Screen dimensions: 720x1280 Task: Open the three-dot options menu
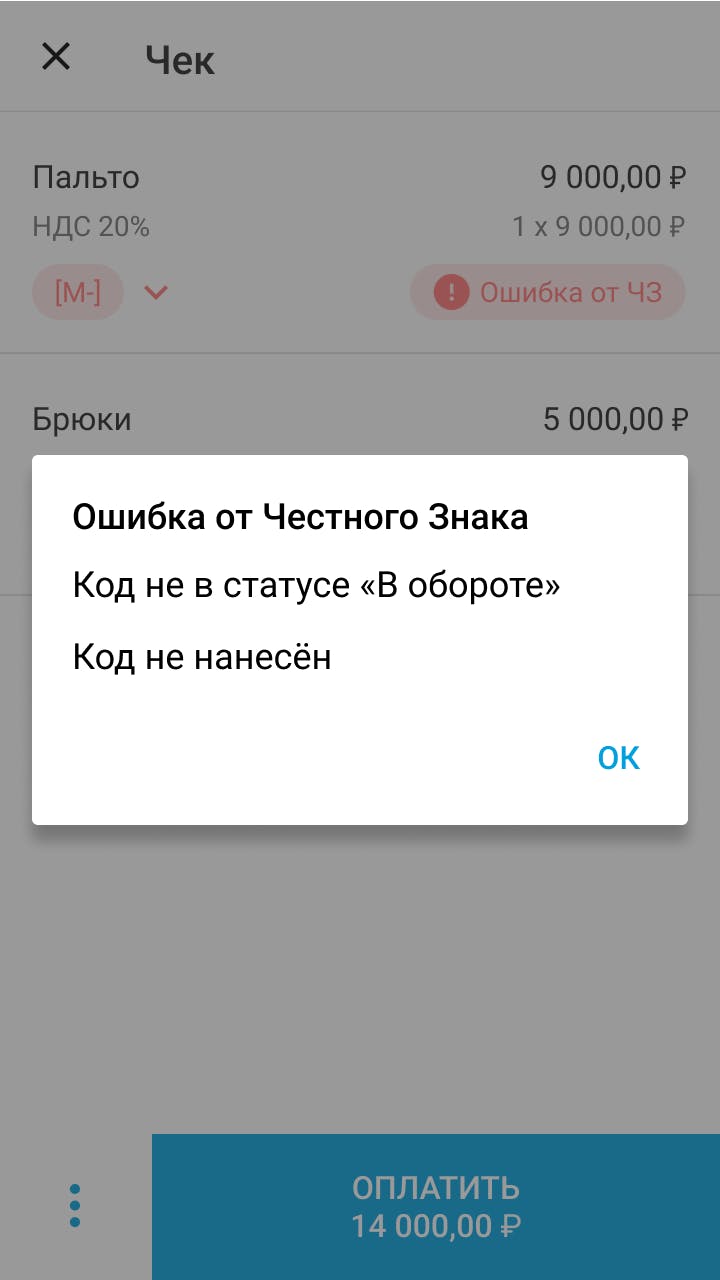75,1206
